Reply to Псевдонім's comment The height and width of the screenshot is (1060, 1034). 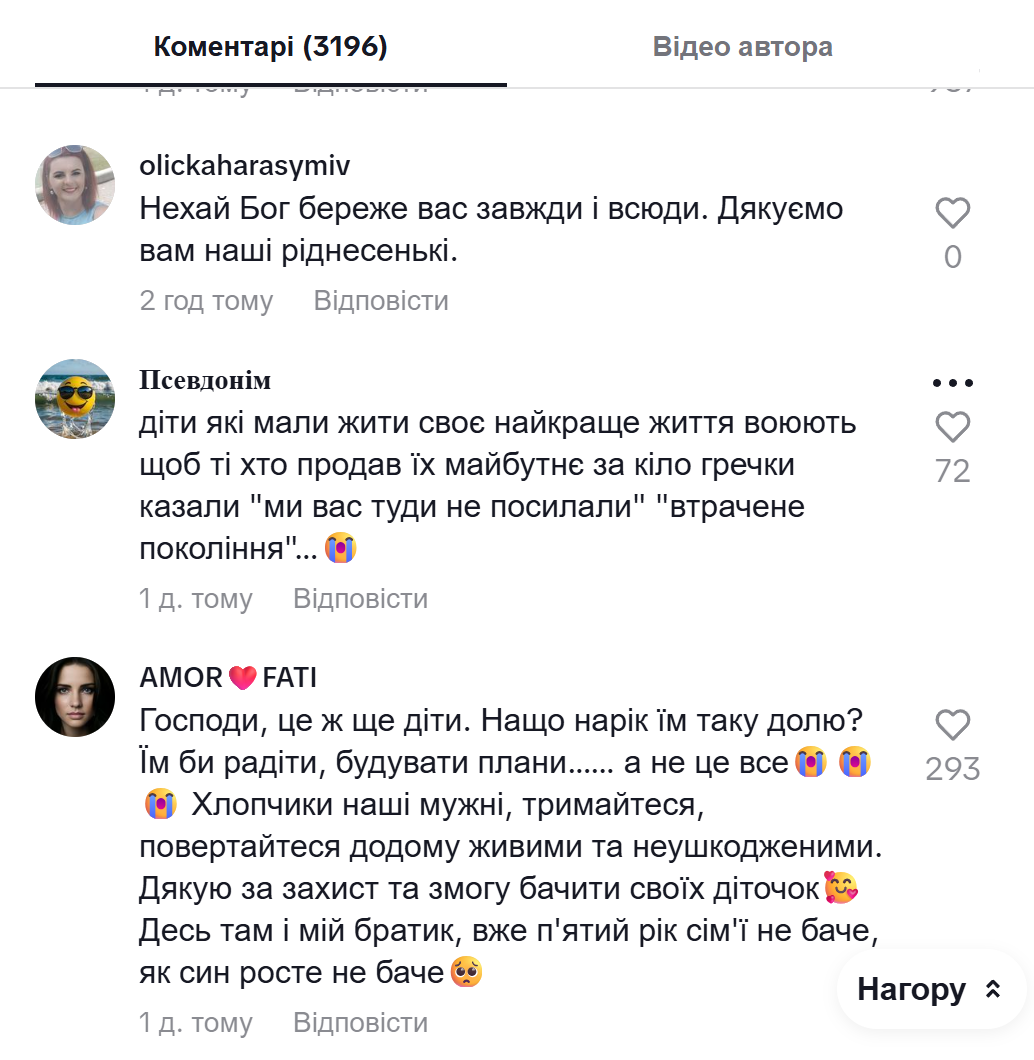point(360,599)
